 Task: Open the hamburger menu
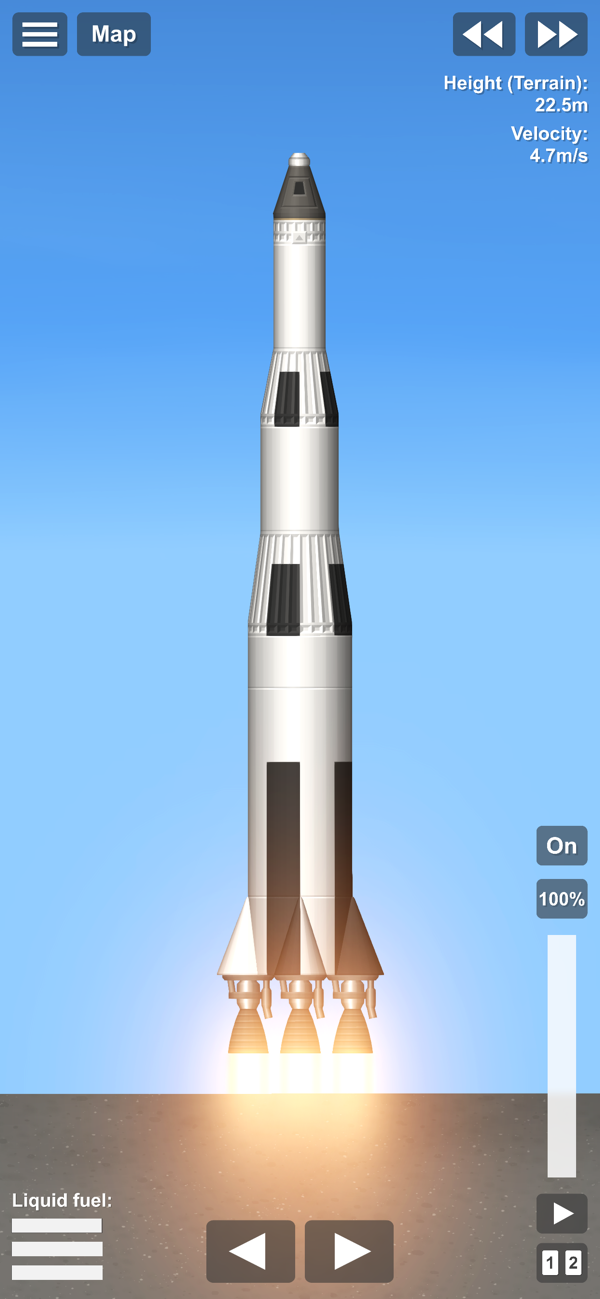click(x=40, y=34)
